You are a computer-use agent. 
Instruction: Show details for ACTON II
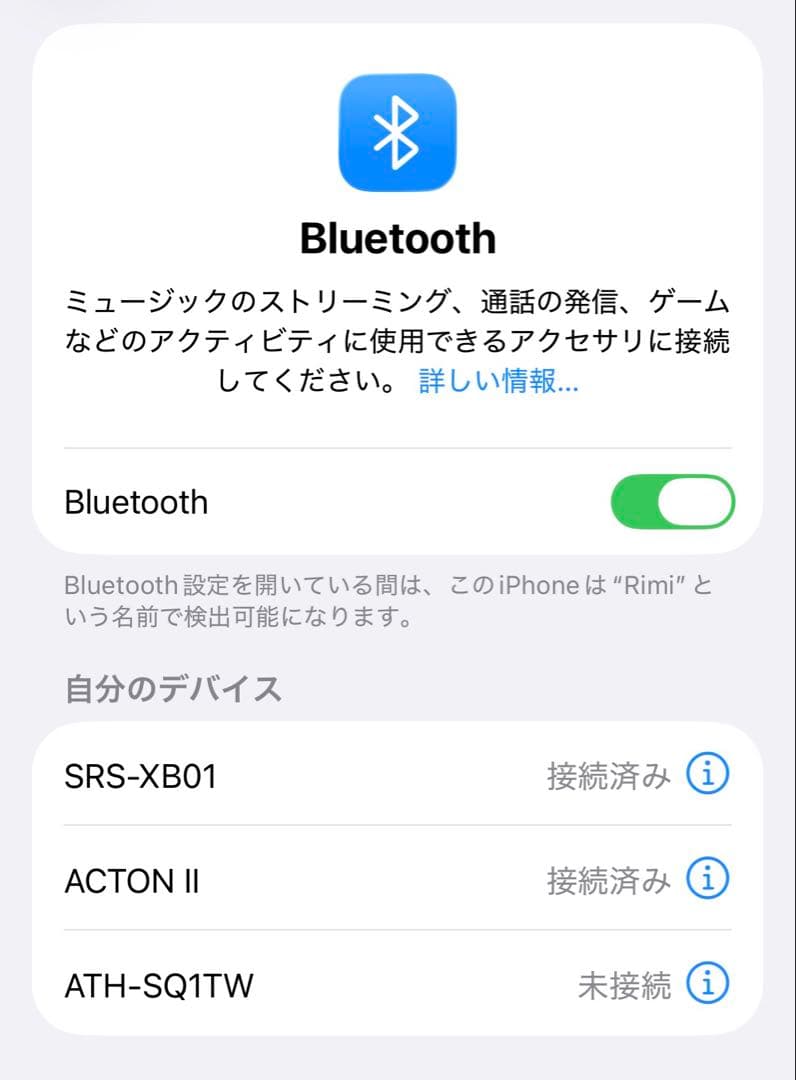(x=708, y=879)
